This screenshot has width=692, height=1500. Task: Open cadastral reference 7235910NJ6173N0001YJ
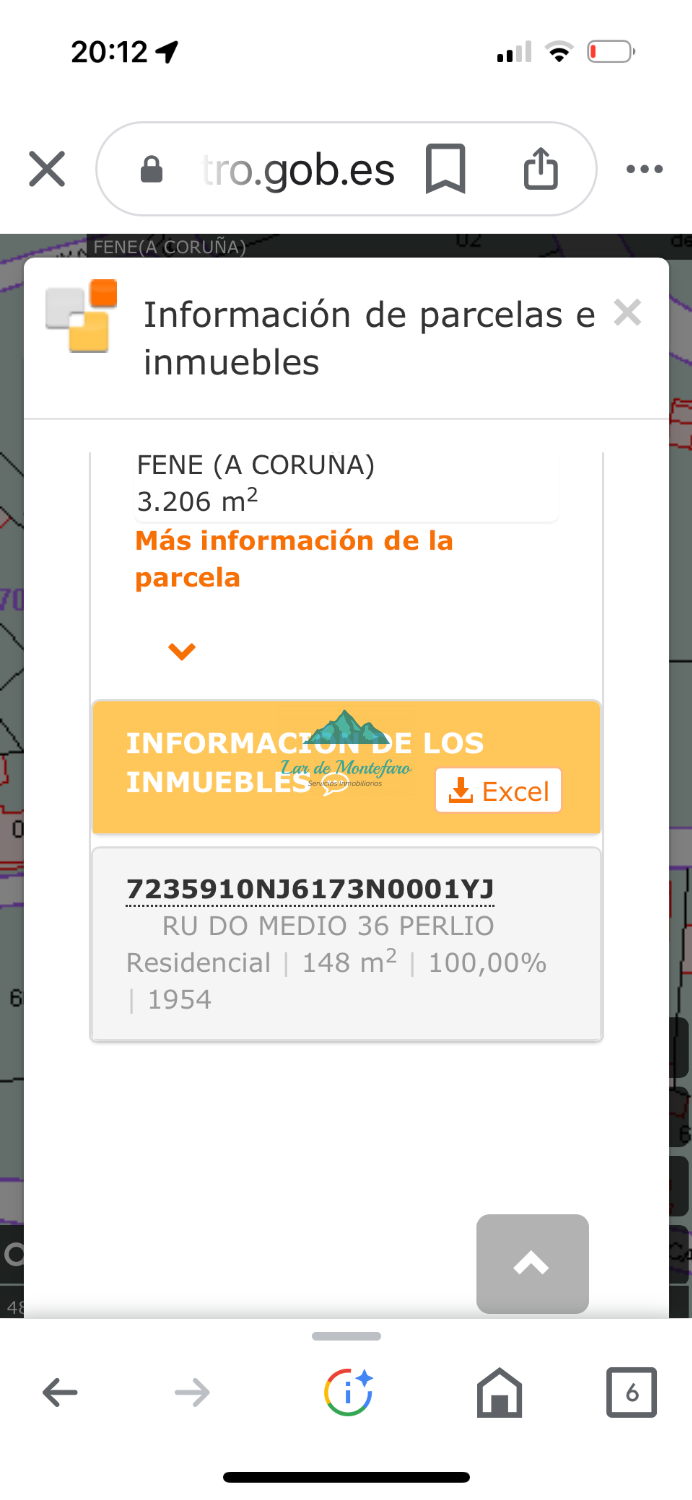coord(310,889)
